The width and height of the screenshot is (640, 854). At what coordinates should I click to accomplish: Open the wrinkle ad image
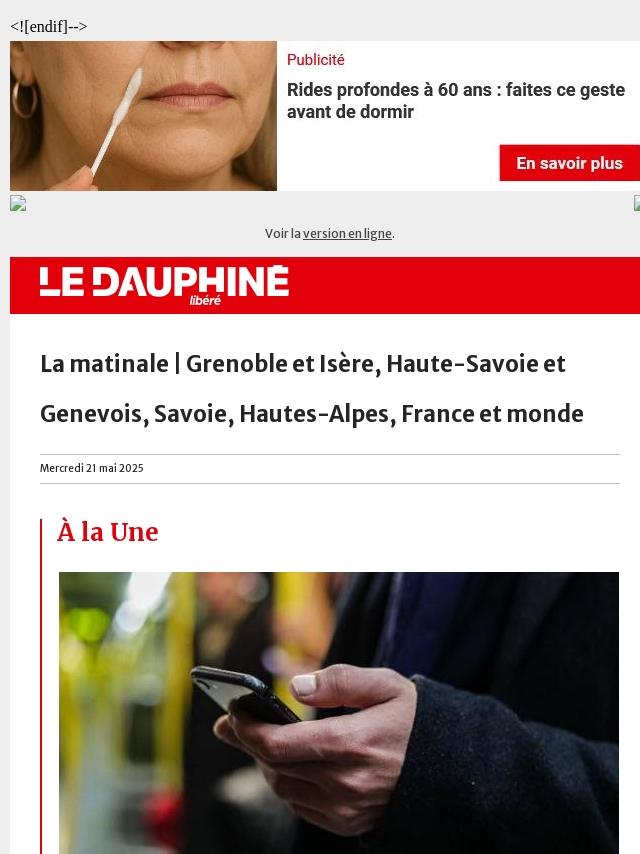coord(143,116)
